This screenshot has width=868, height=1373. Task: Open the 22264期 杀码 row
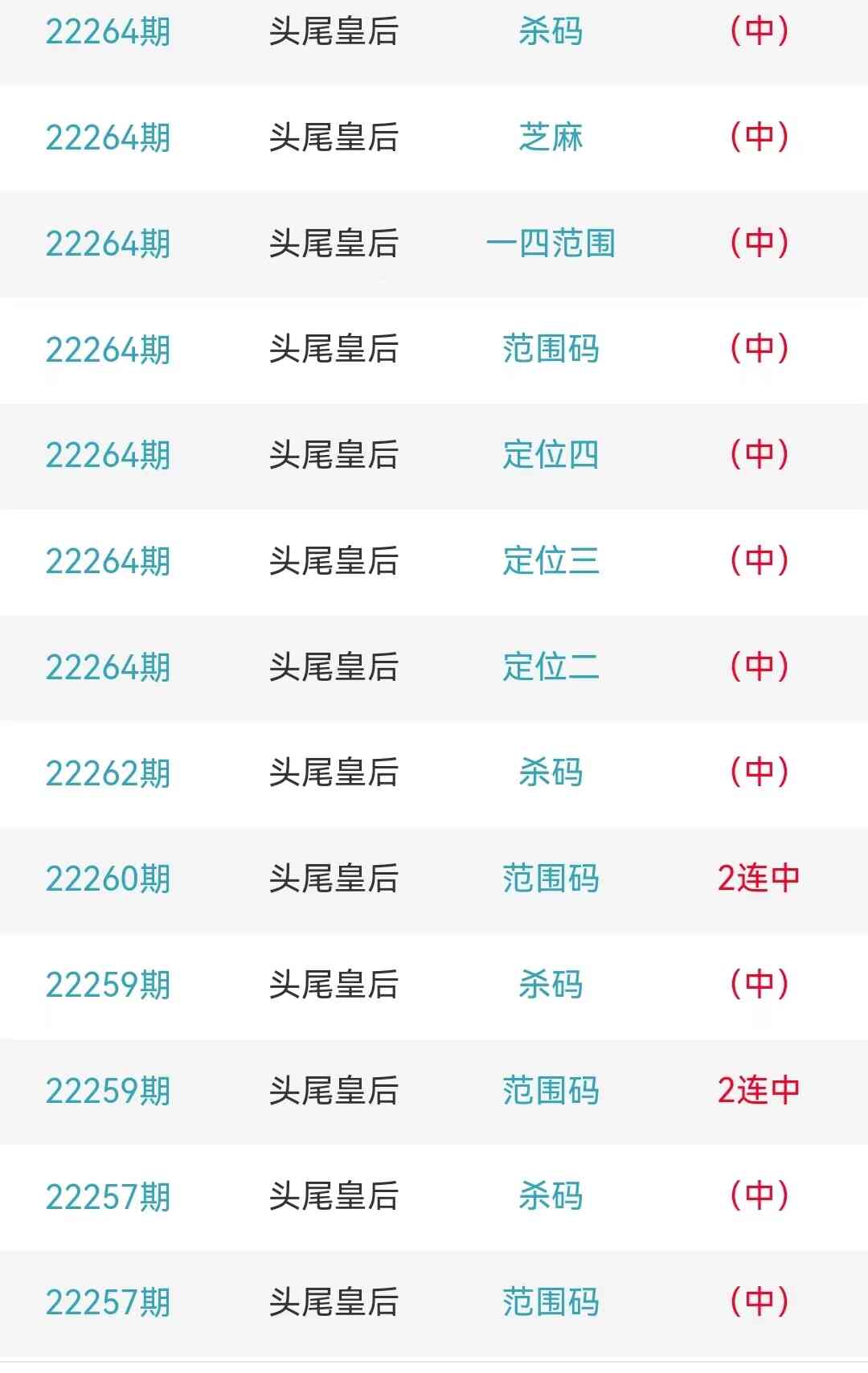(x=551, y=32)
